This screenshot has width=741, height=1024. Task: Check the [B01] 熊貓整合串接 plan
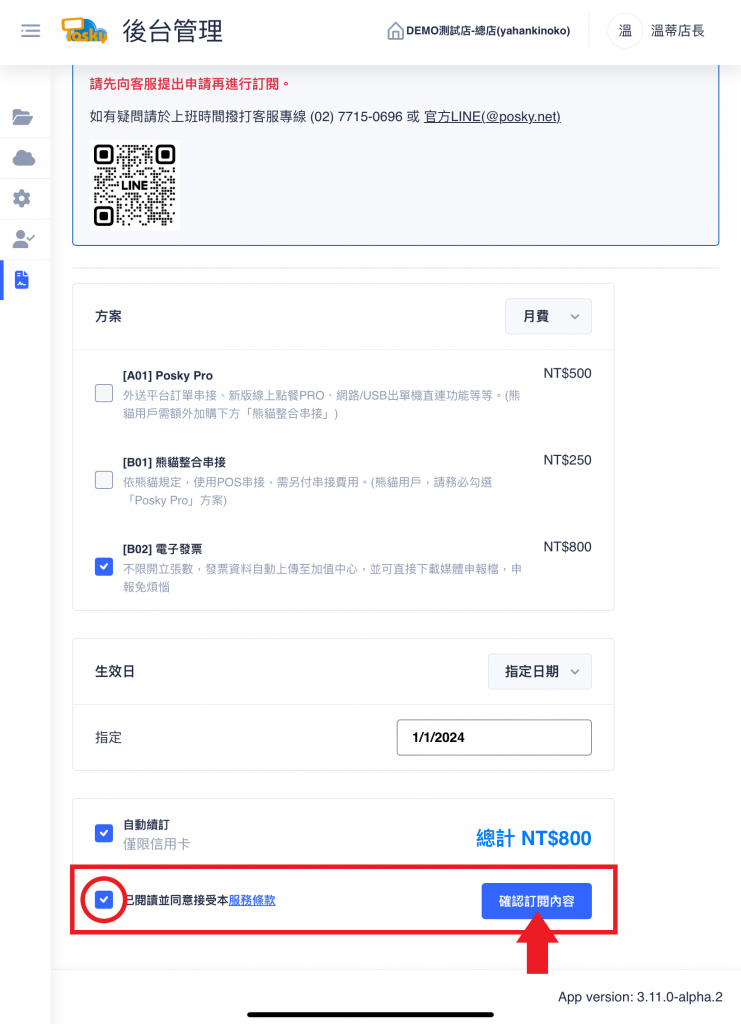(104, 480)
